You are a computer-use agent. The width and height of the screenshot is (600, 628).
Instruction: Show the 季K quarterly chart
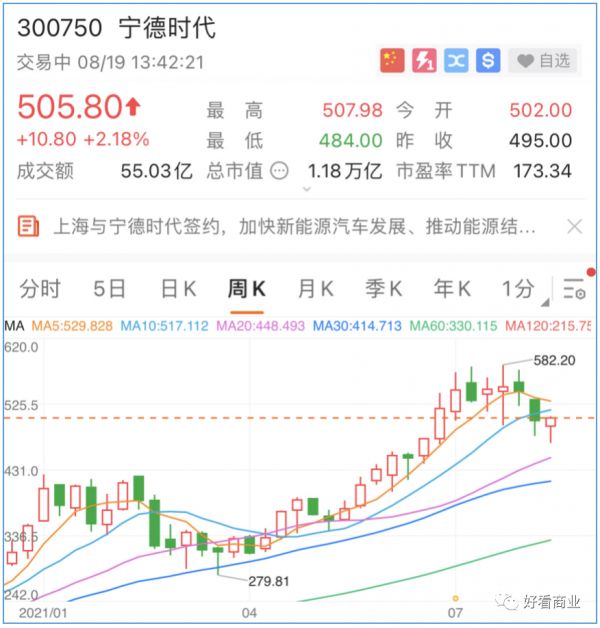point(383,290)
